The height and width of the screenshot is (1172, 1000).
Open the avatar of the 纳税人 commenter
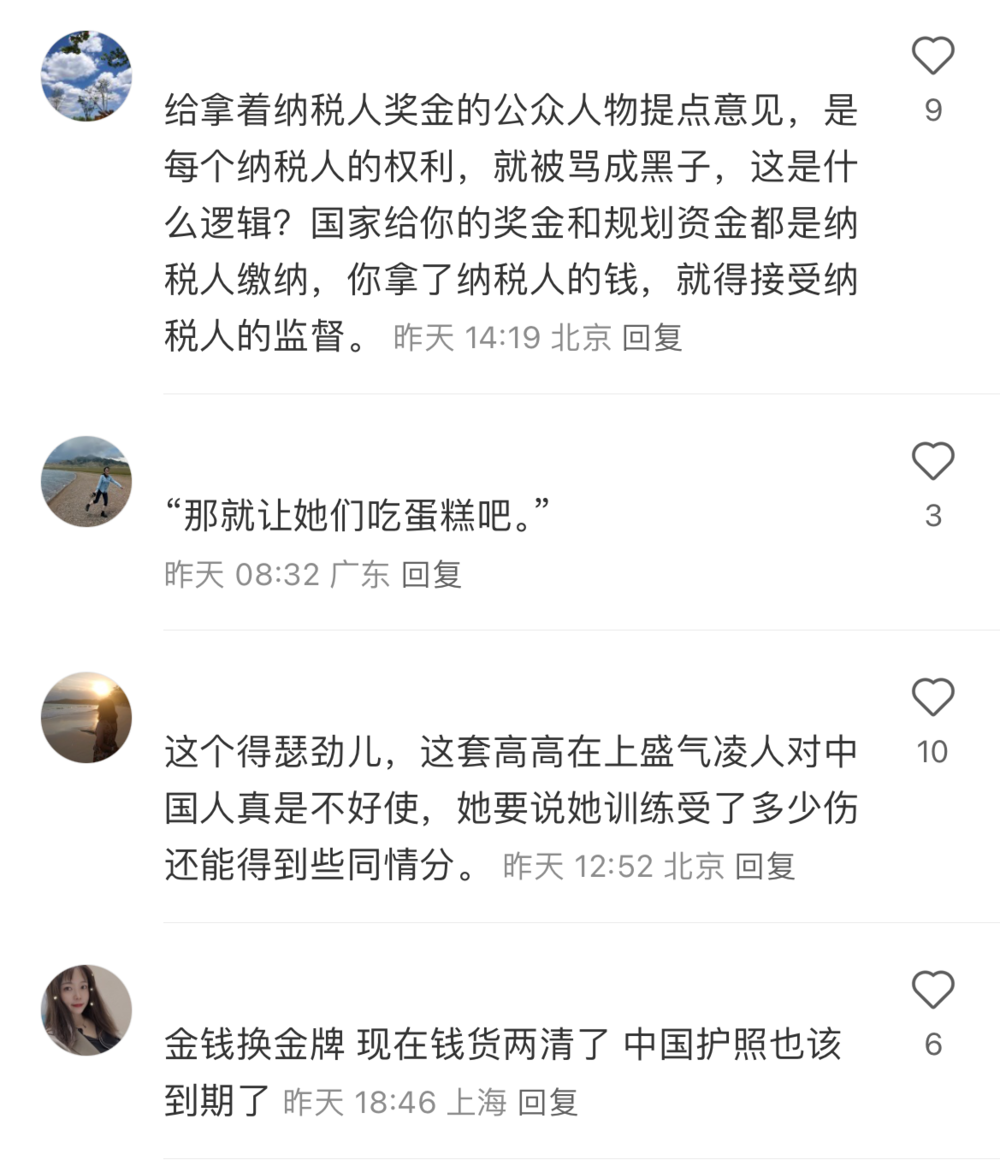tap(86, 76)
